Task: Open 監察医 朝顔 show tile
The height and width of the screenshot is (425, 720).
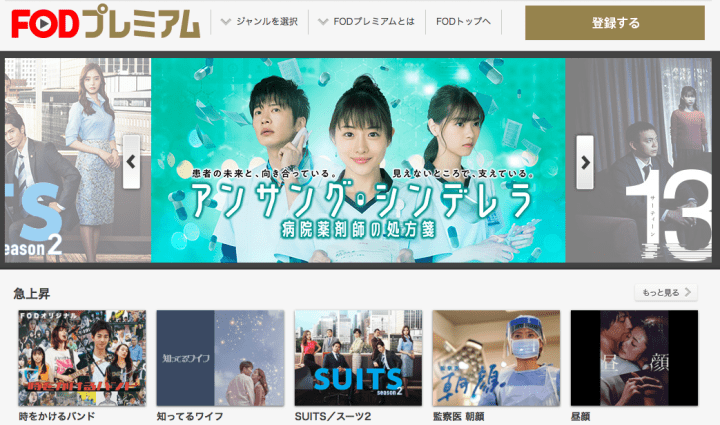Action: pos(496,357)
